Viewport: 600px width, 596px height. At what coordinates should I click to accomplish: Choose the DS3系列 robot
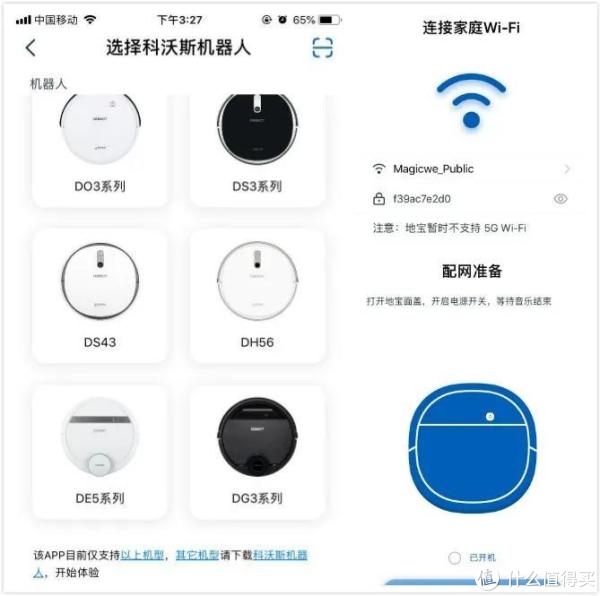tap(257, 148)
